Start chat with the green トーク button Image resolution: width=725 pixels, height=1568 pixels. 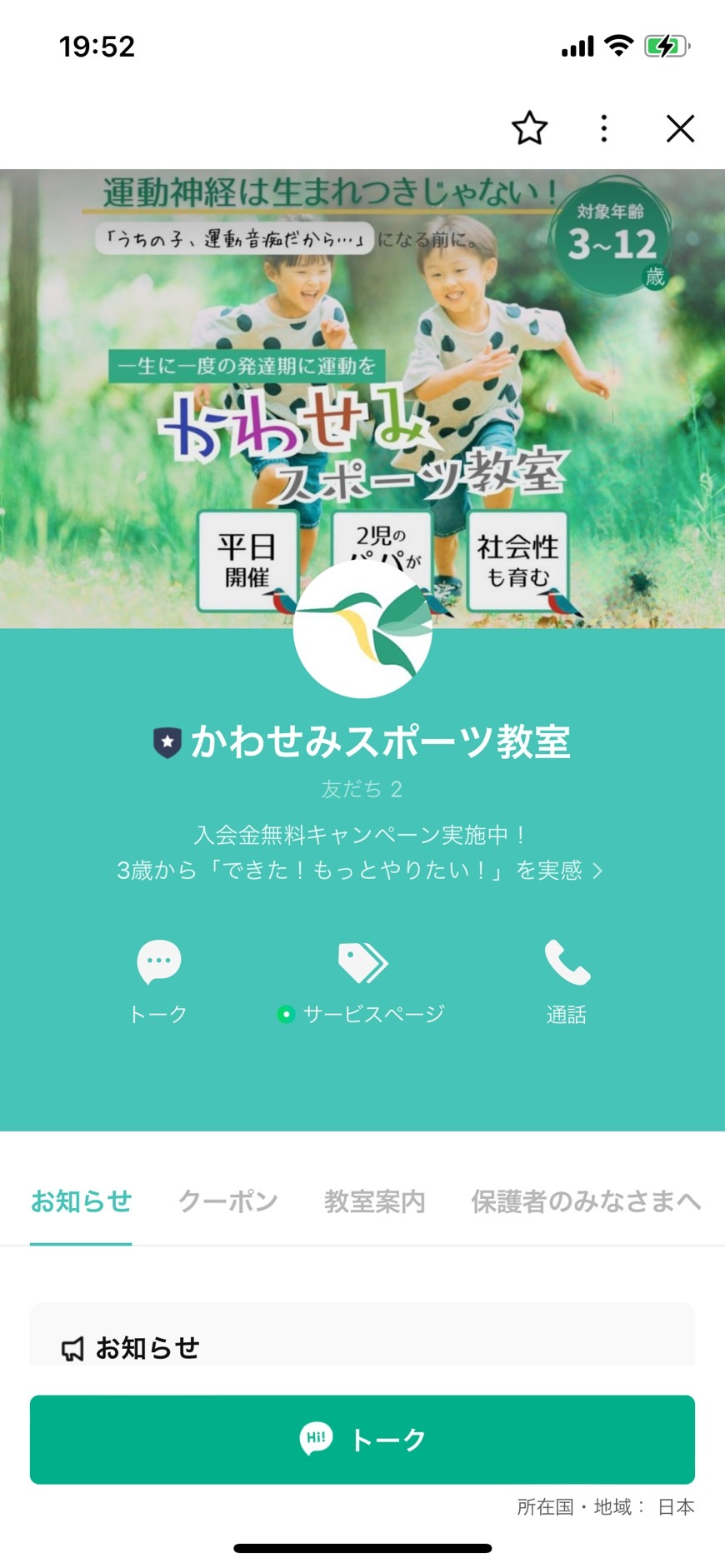pos(362,1439)
